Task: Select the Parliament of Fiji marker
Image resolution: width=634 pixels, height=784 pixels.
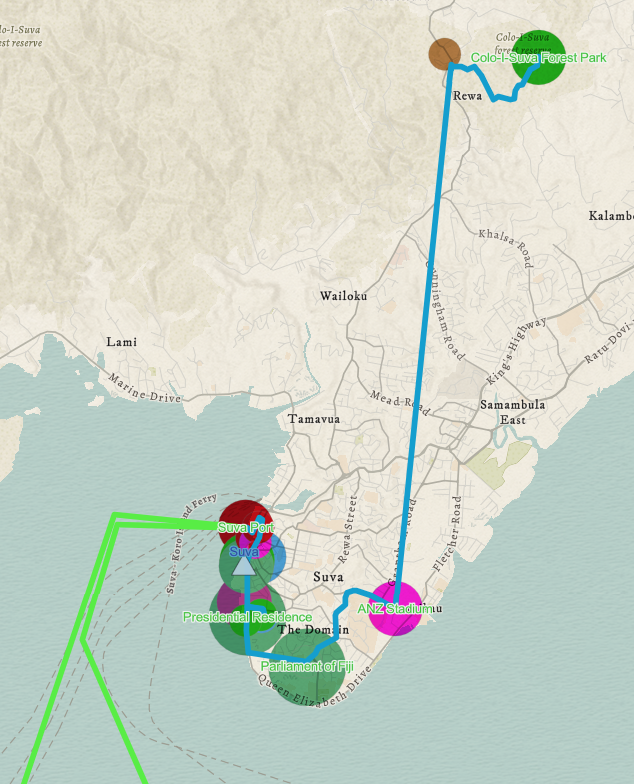Action: 307,666
